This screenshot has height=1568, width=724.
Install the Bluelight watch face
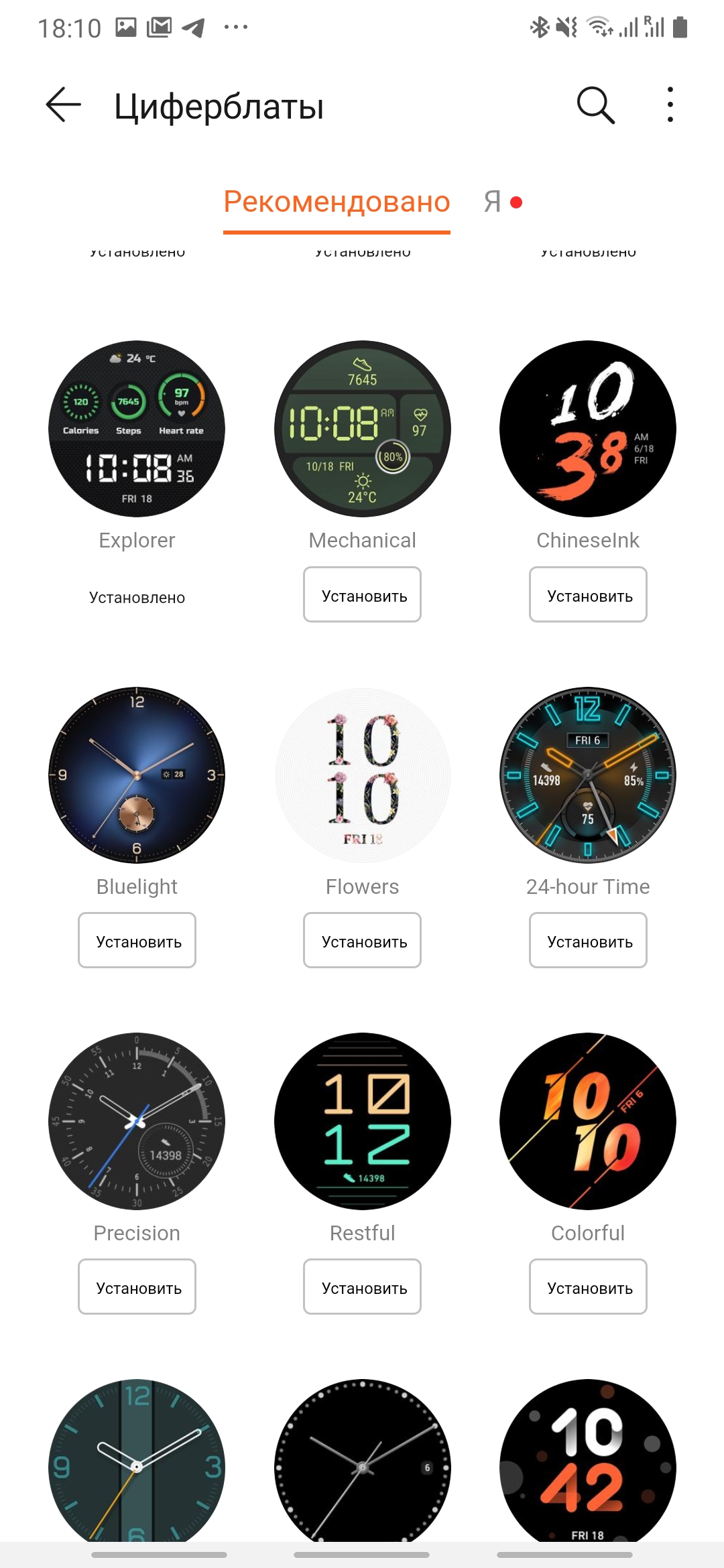(137, 941)
